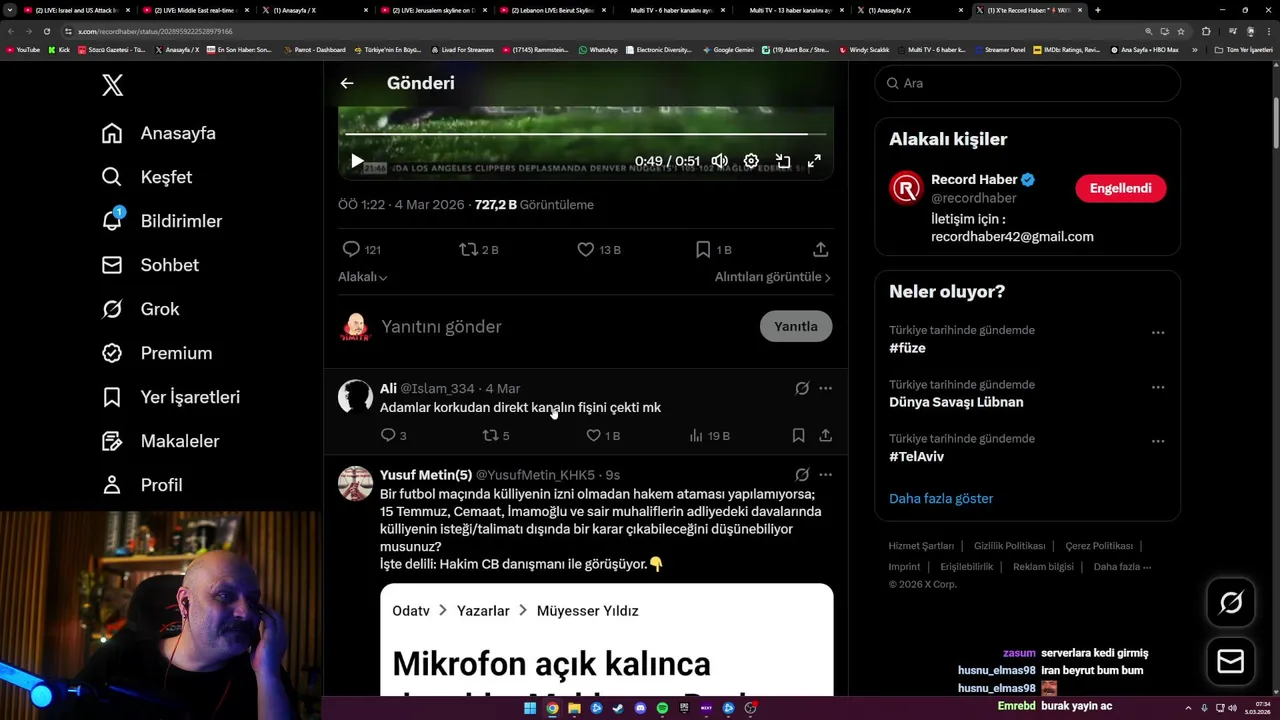Image resolution: width=1280 pixels, height=720 pixels.
Task: Go back using the Gönderi back arrow
Action: (x=347, y=83)
